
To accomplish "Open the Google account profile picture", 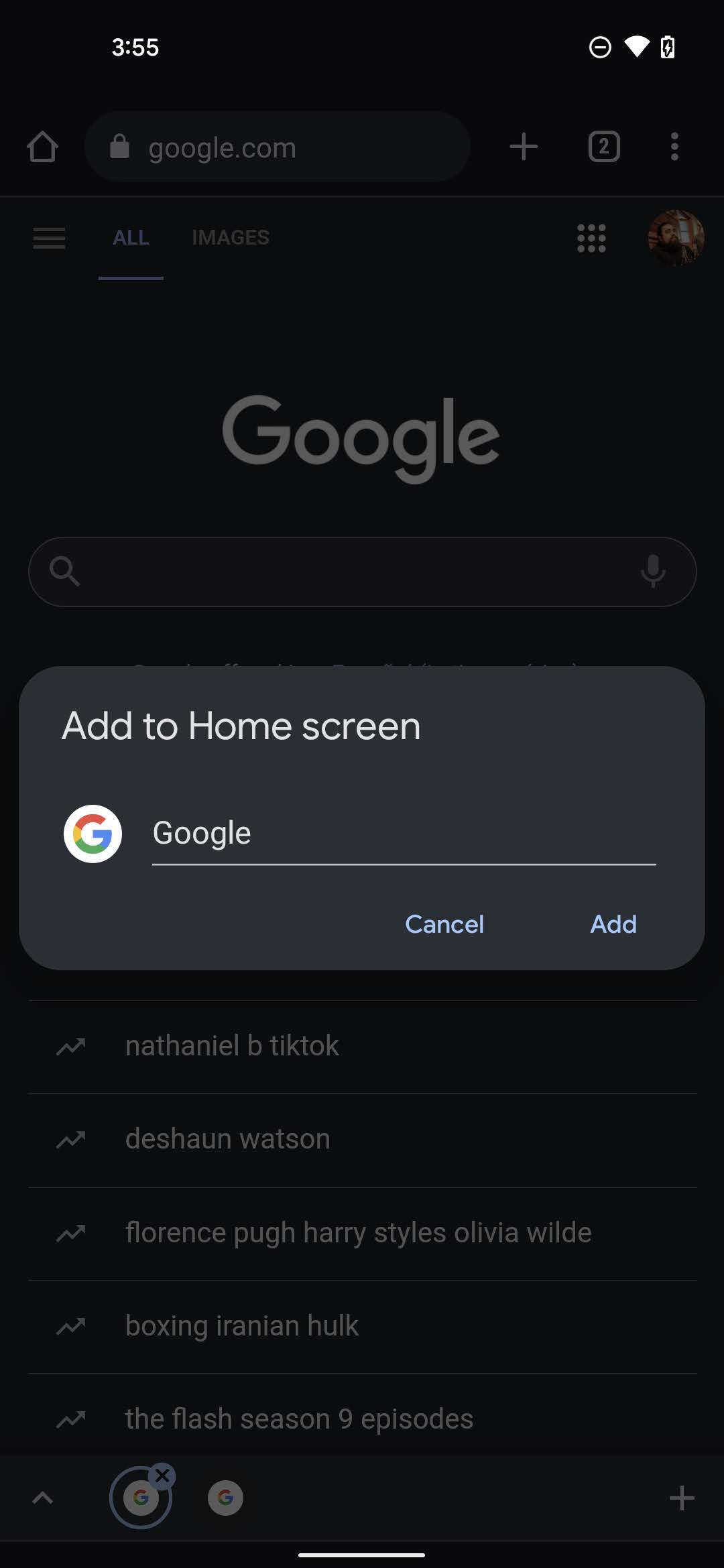I will tap(675, 238).
